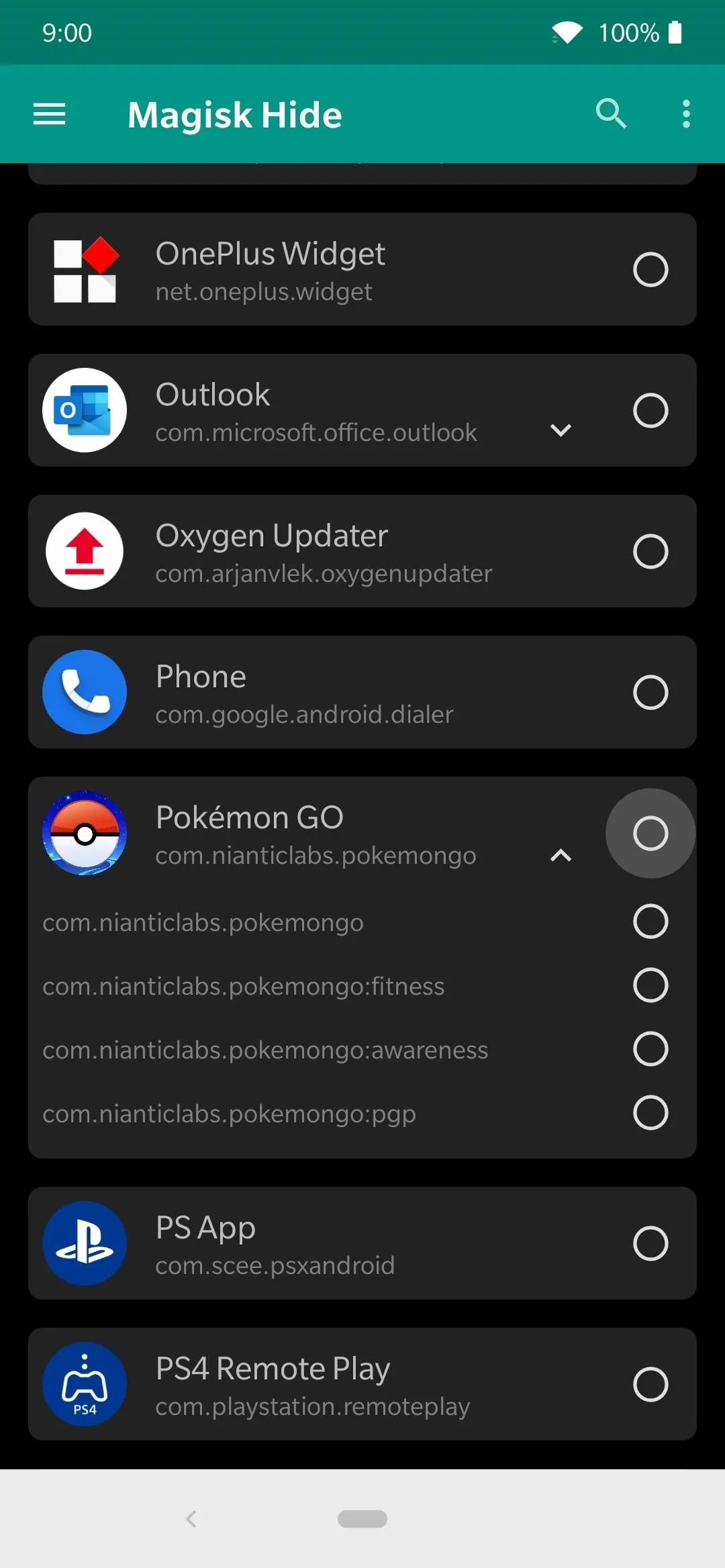Check com.nianticlabs.pokemongo:awareness process

[650, 1049]
